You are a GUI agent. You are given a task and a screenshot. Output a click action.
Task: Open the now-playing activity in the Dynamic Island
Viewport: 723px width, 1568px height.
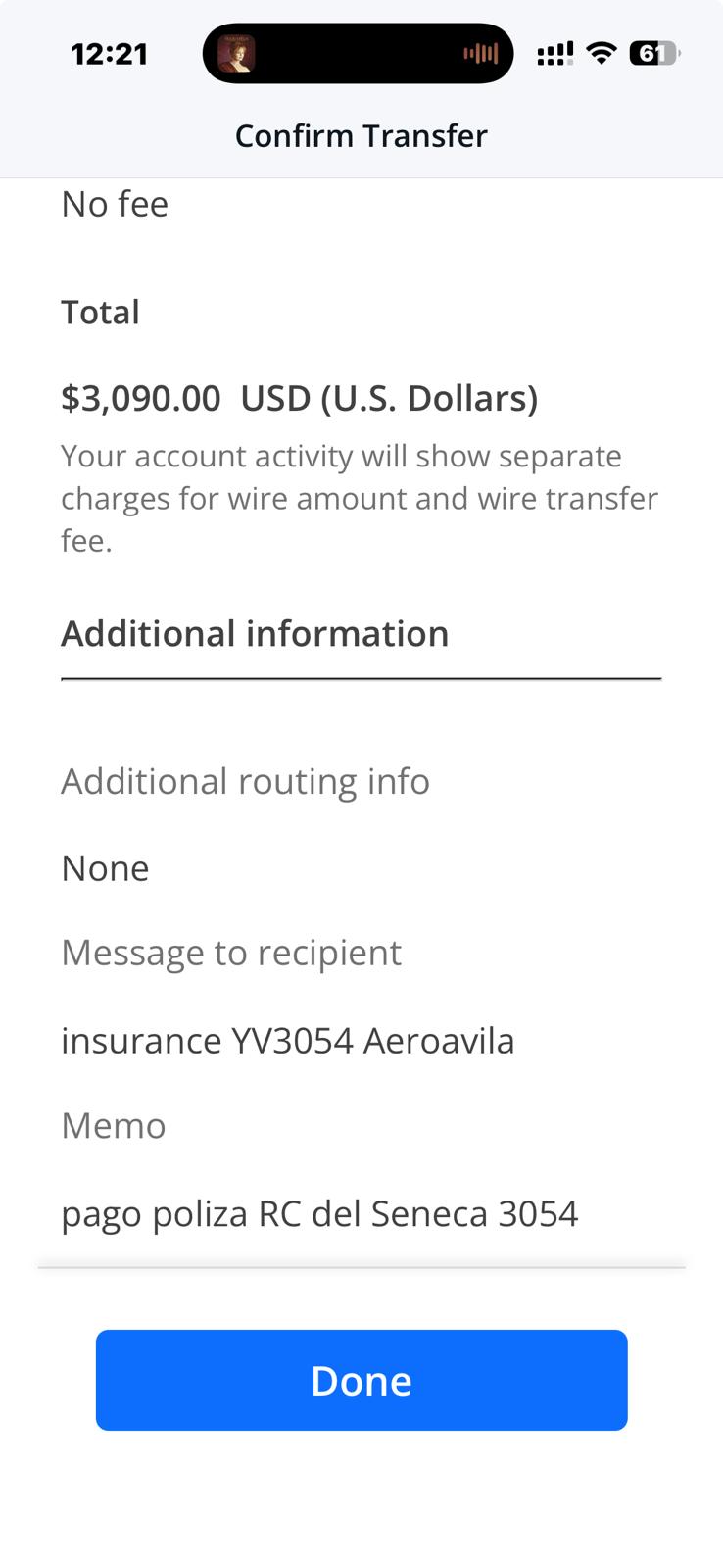point(358,54)
